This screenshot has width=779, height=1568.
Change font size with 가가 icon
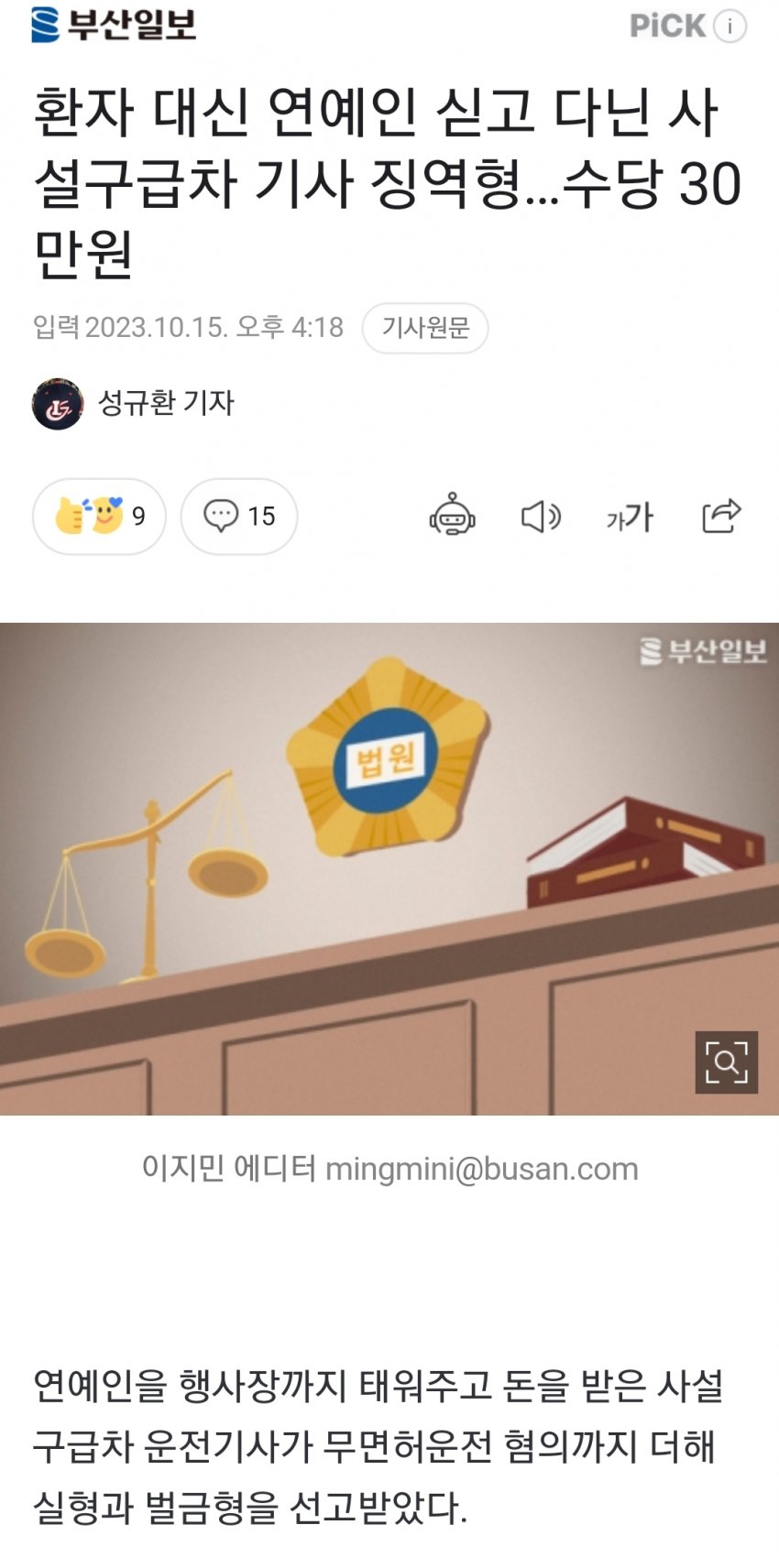pos(630,517)
